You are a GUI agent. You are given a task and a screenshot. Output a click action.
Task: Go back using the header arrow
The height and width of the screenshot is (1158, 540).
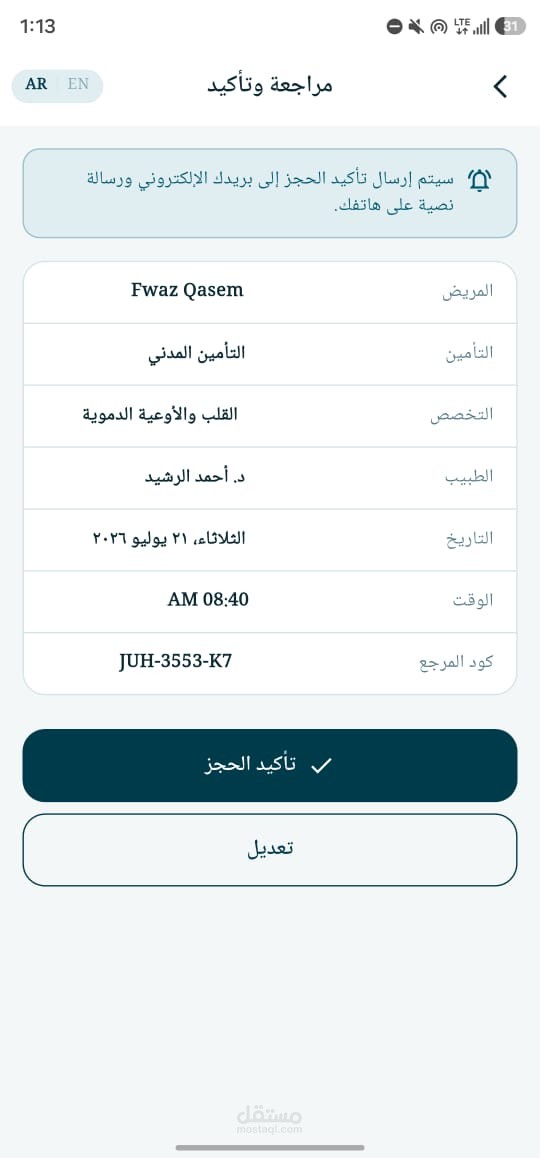(500, 86)
